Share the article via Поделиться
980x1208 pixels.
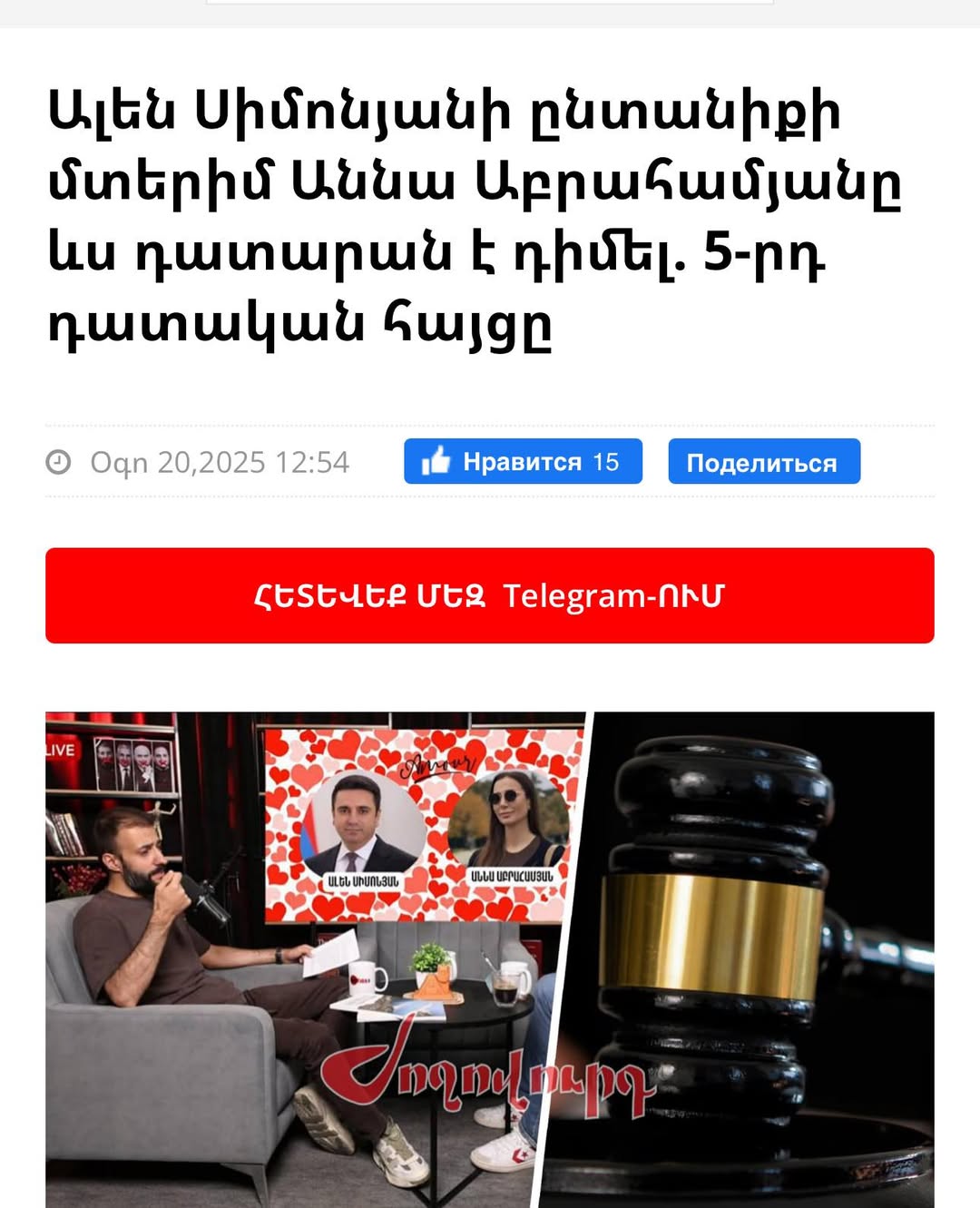[x=763, y=462]
